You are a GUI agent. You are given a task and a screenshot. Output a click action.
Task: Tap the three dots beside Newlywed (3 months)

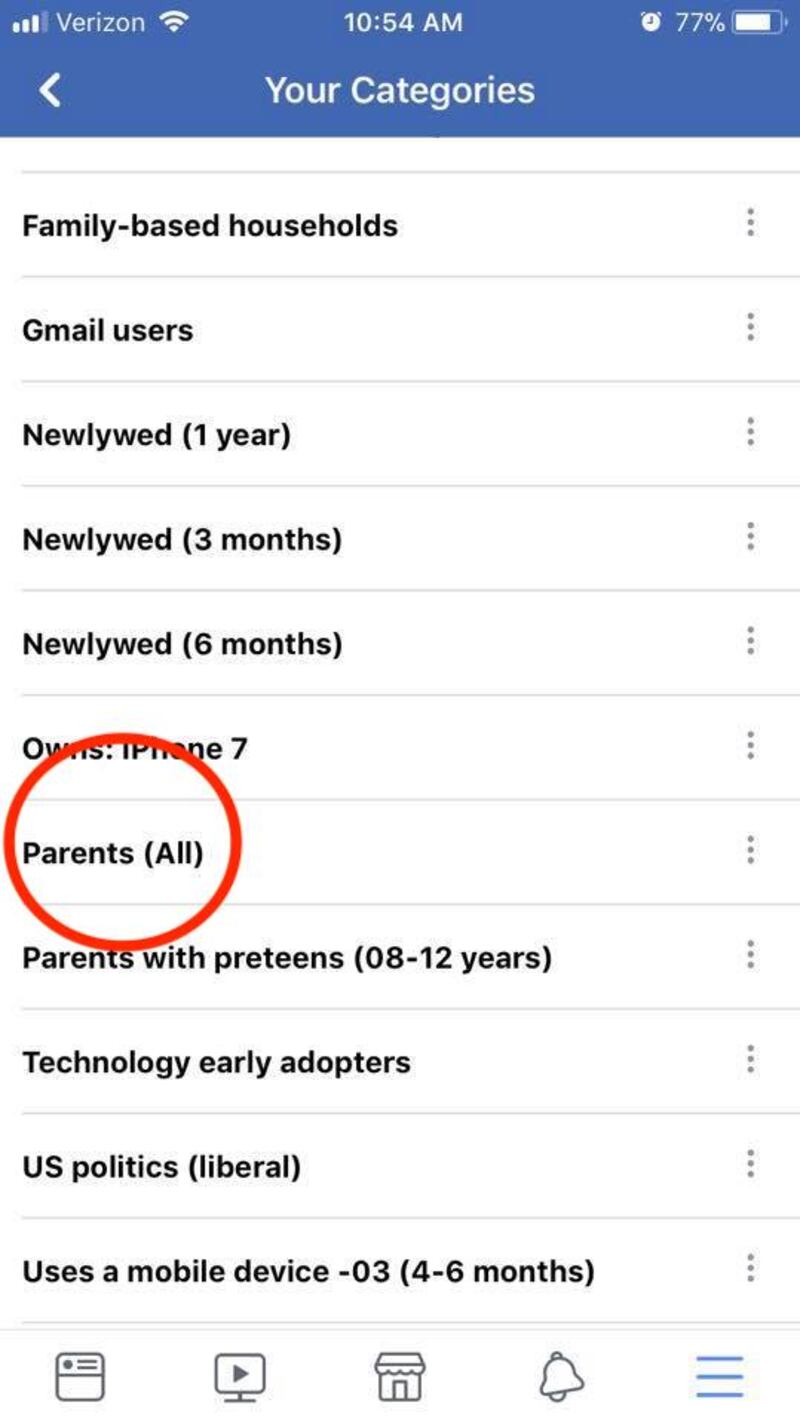750,538
